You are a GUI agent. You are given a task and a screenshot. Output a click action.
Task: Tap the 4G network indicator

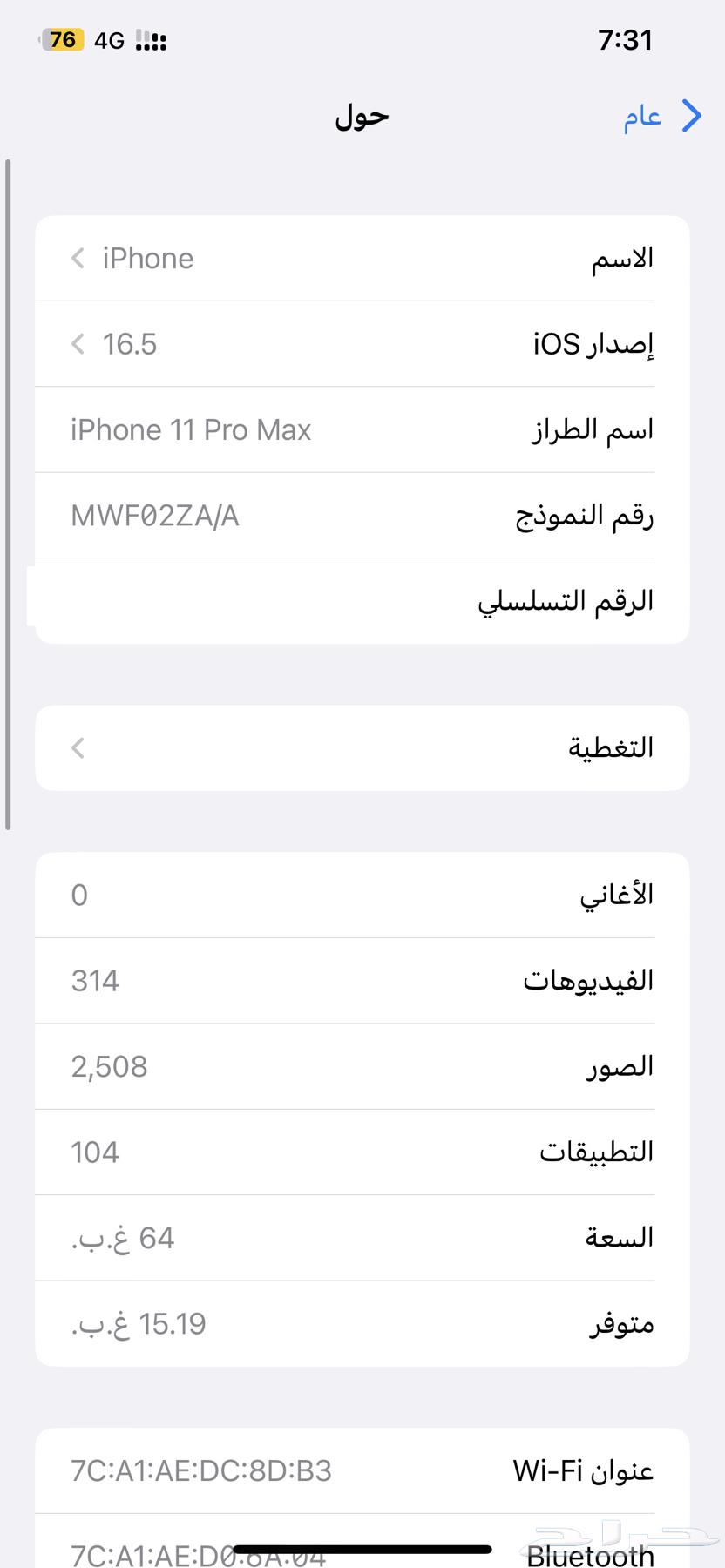(x=108, y=39)
